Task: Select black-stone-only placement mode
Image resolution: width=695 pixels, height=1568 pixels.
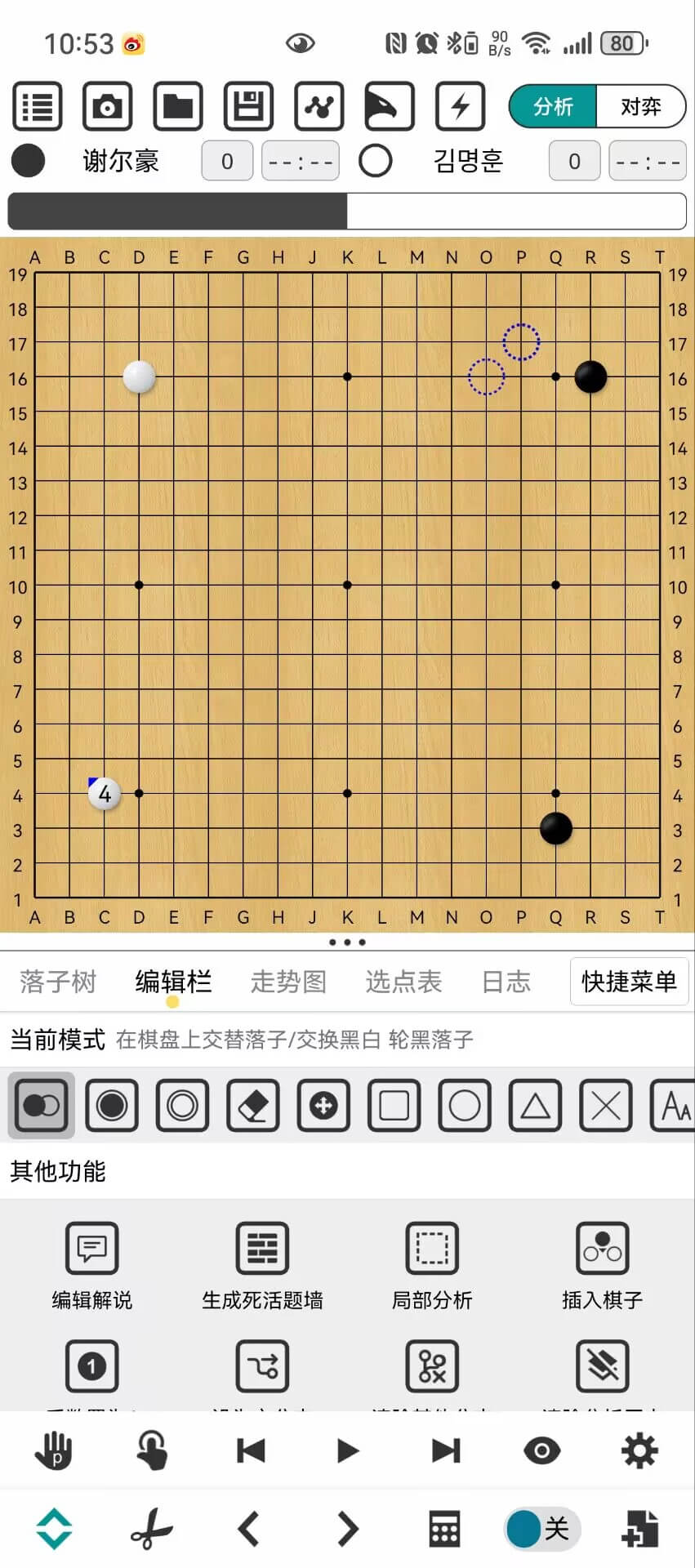Action: click(112, 1106)
